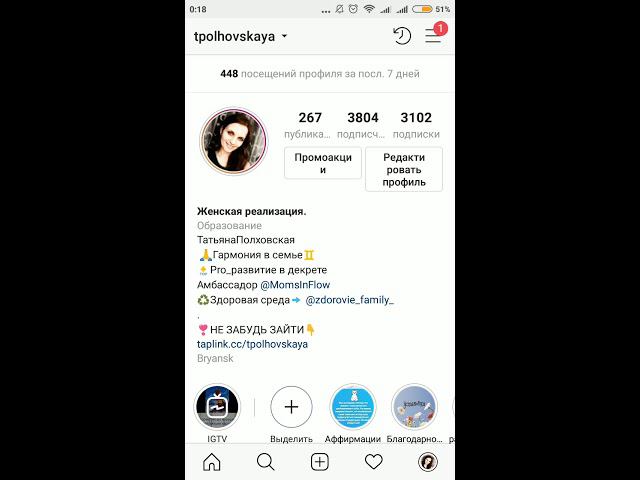Open the archive clock icon
This screenshot has height=480, width=640.
click(401, 36)
